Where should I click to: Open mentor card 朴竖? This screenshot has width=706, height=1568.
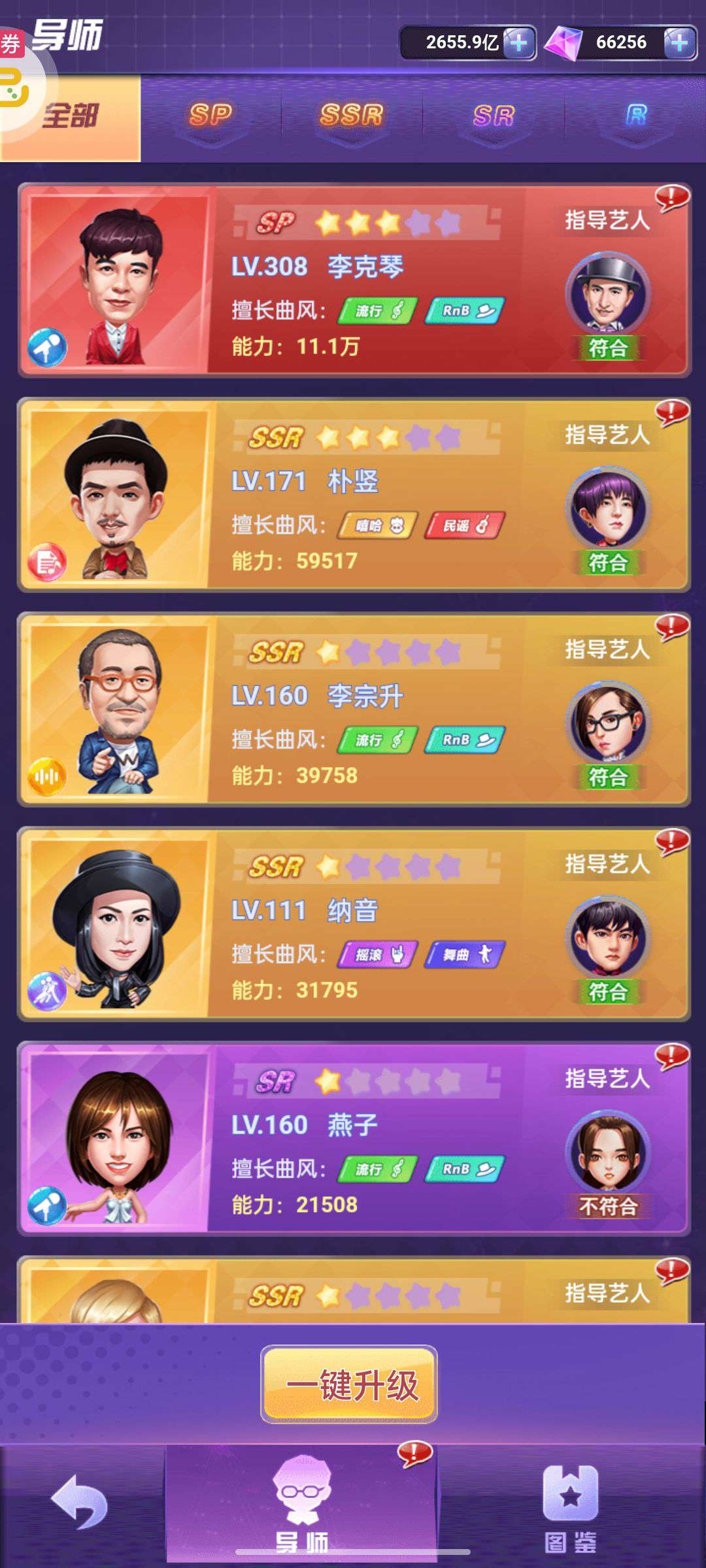[x=354, y=495]
